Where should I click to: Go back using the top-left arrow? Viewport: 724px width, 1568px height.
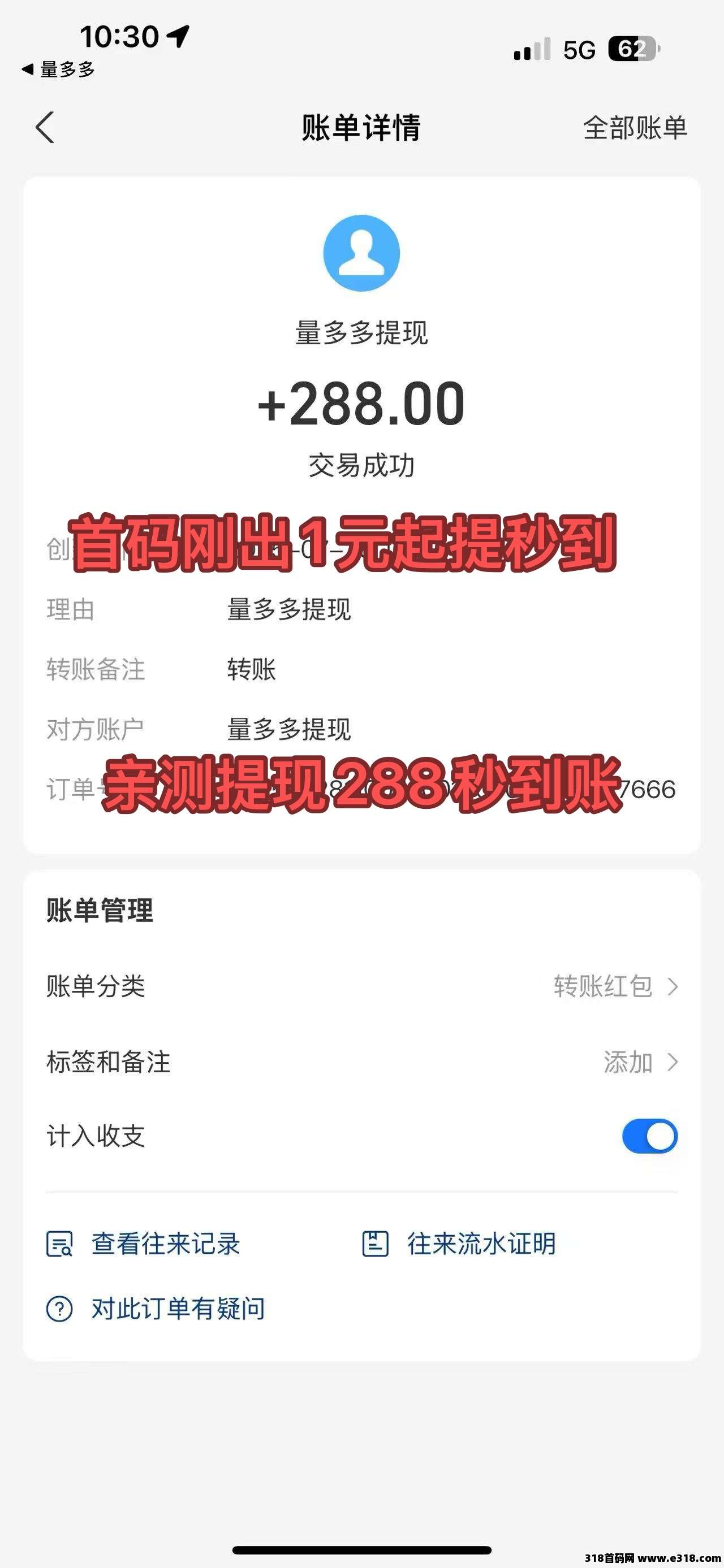tap(45, 128)
